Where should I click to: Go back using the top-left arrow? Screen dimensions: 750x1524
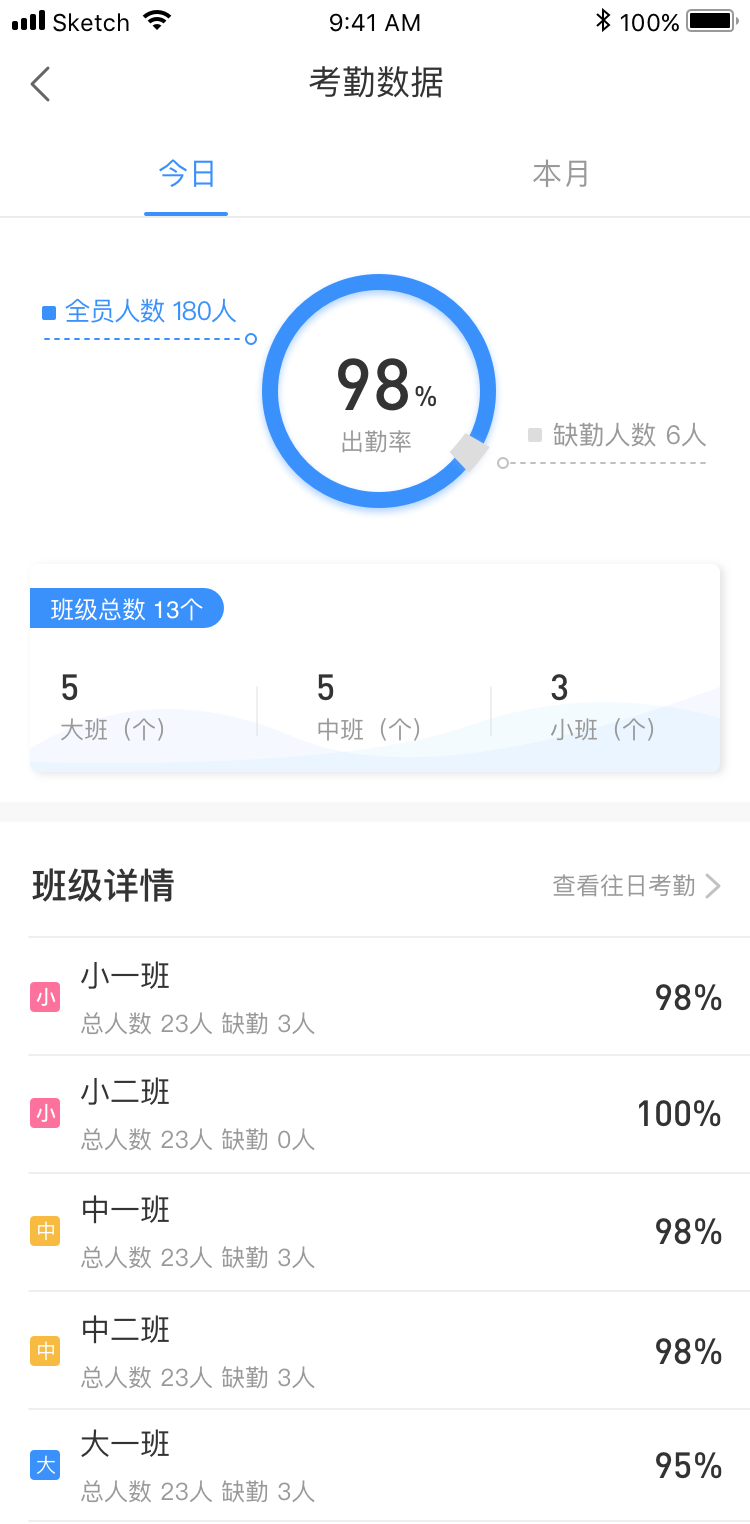tap(40, 84)
